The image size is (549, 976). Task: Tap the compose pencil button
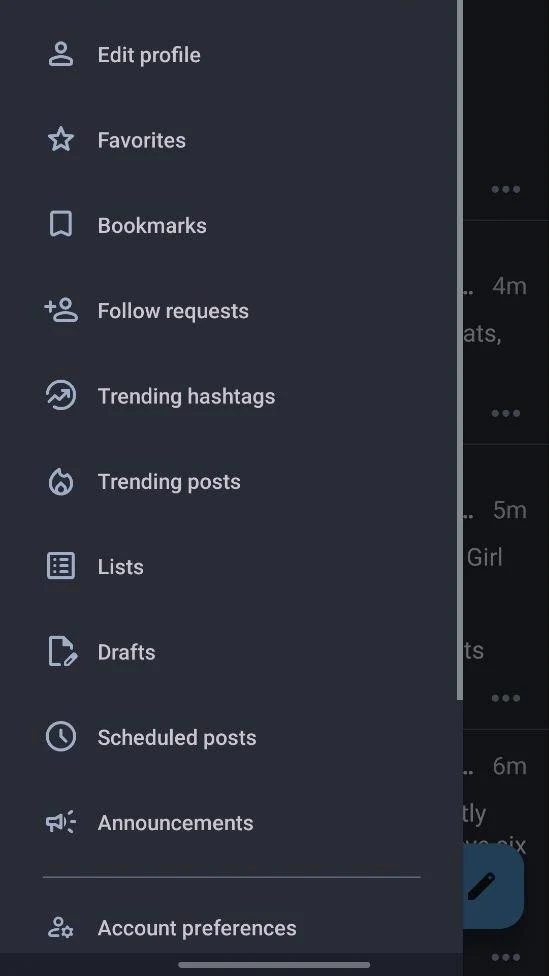tap(494, 886)
